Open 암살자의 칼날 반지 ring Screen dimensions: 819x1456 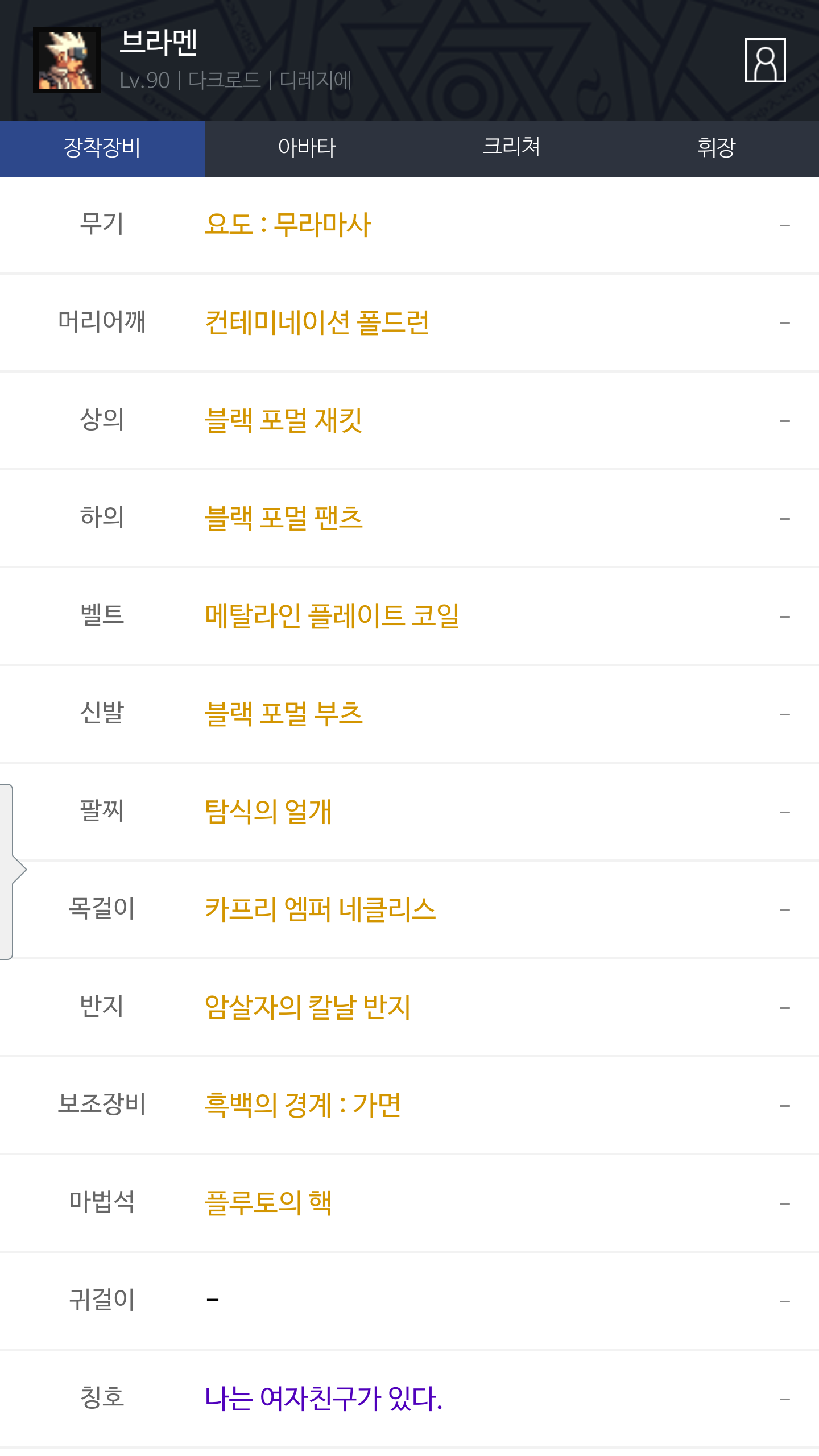pos(308,1007)
